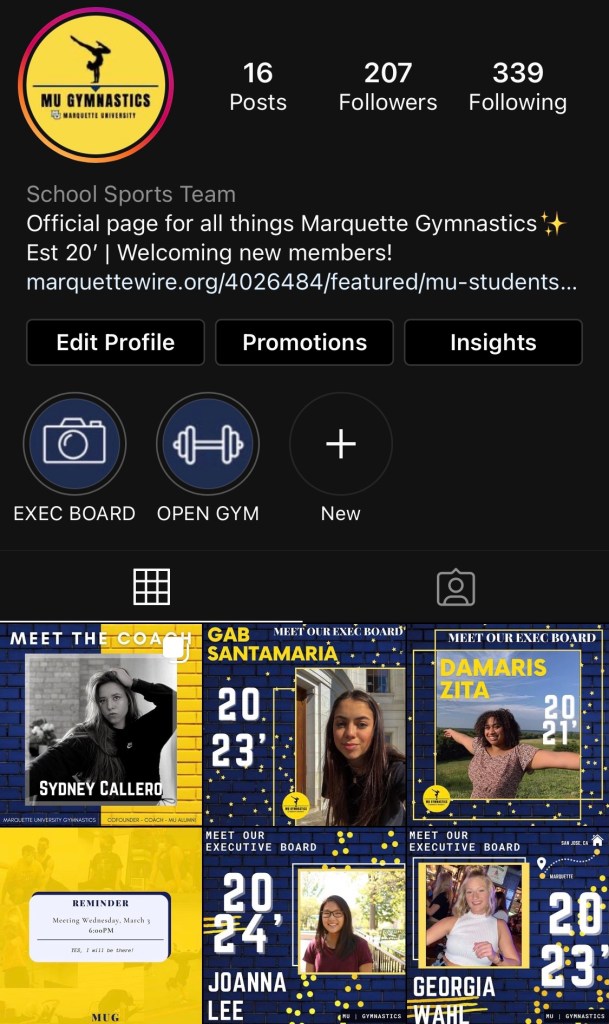View the 207 Followers list
Viewport: 609px width, 1024px height.
tap(387, 87)
